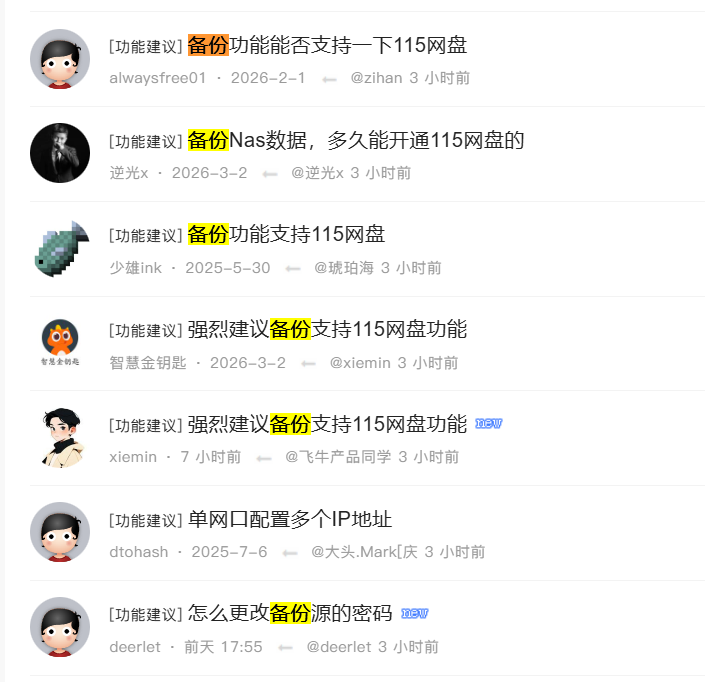Screen dimensions: 705x682
Task: Tap the avatar of 智慧金钥匙
Action: coord(60,343)
